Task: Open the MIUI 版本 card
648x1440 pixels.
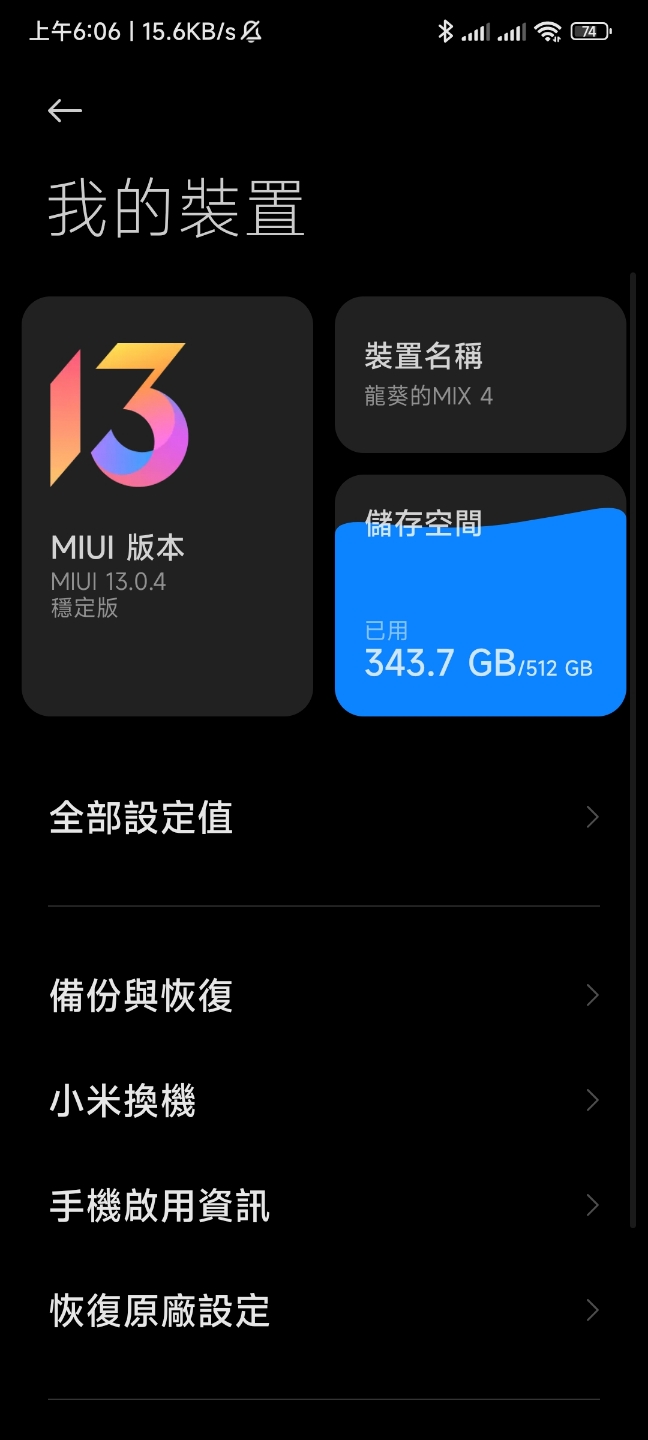Action: (x=167, y=506)
